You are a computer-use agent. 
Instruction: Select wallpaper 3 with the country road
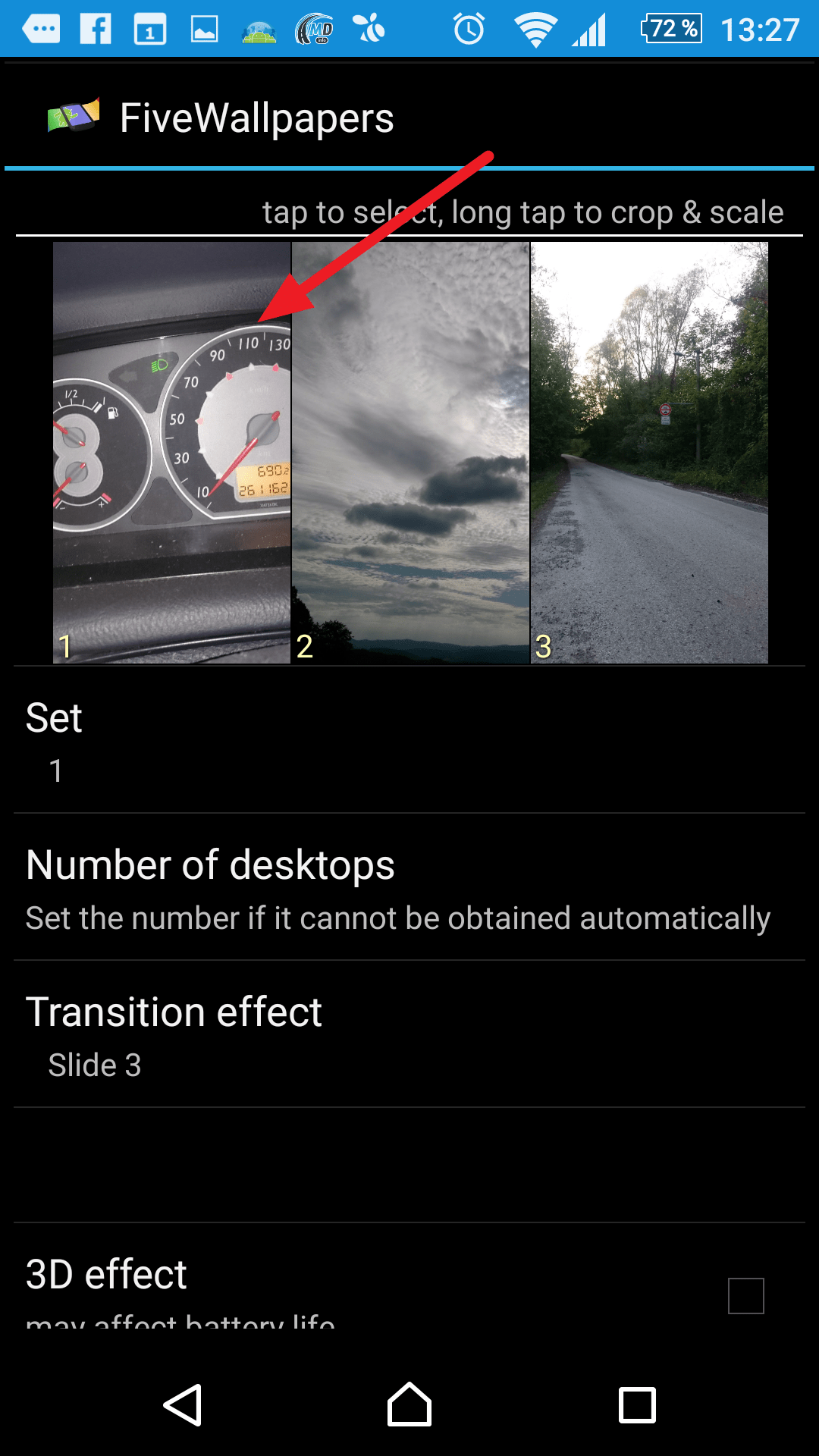649,453
